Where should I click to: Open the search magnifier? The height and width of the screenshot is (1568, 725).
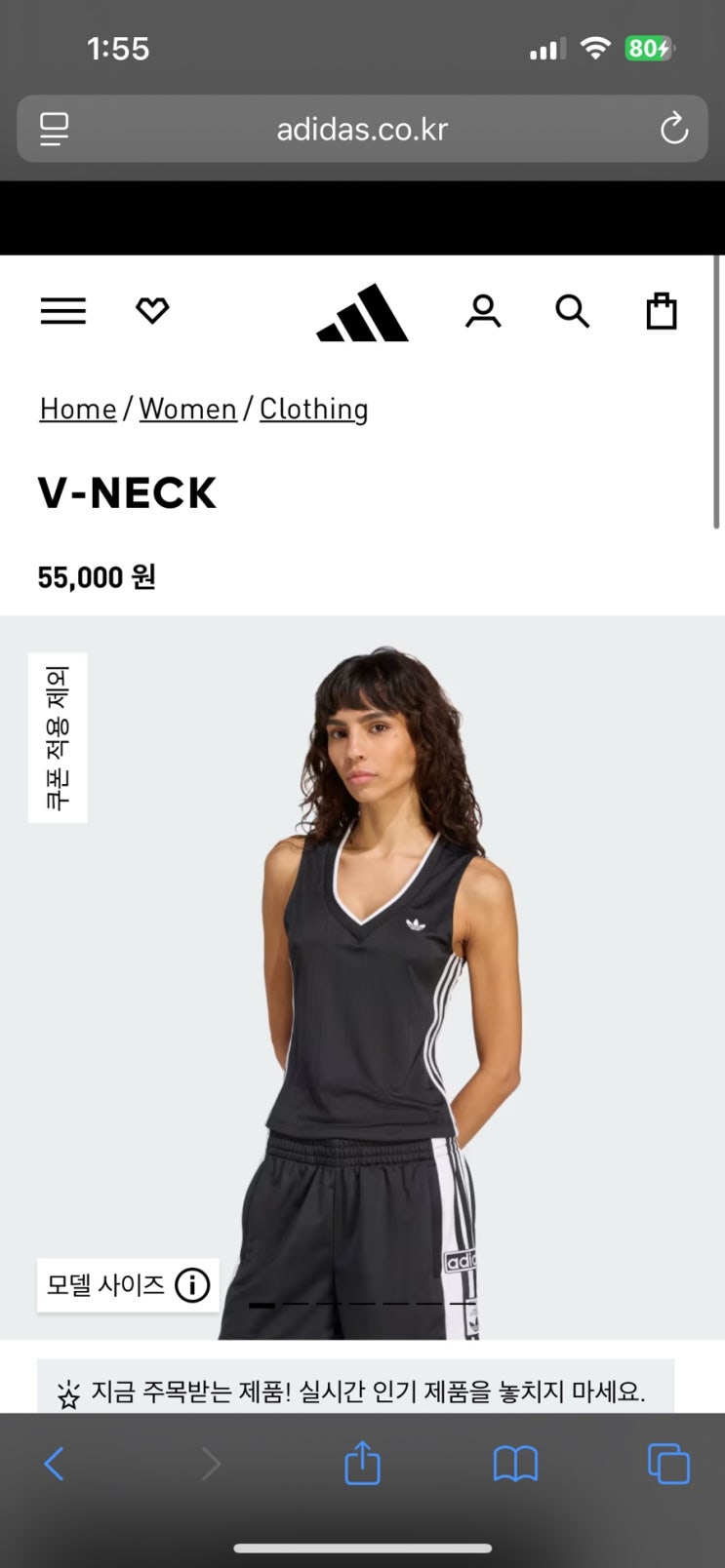573,311
